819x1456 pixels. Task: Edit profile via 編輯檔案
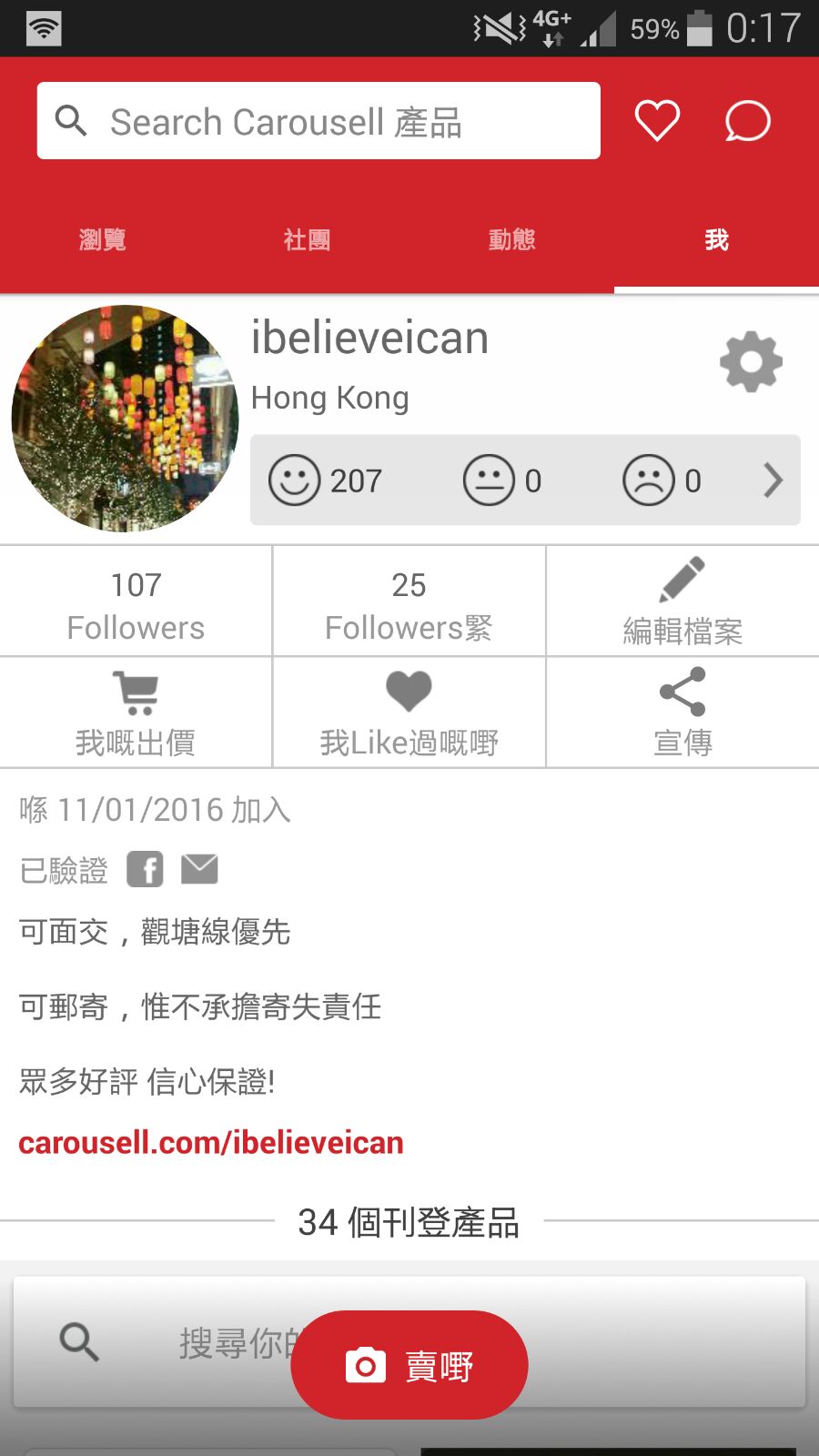coord(682,603)
